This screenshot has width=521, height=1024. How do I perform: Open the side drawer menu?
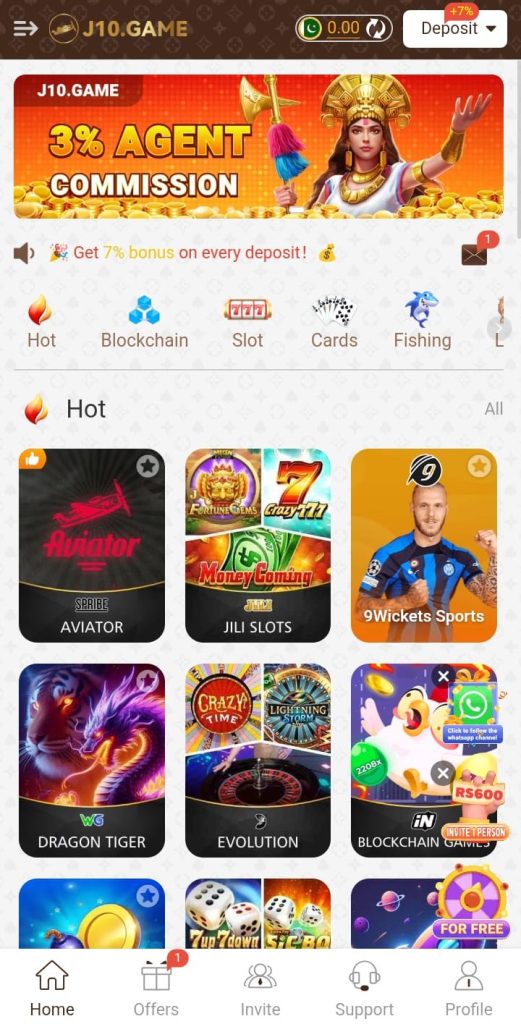[25, 29]
